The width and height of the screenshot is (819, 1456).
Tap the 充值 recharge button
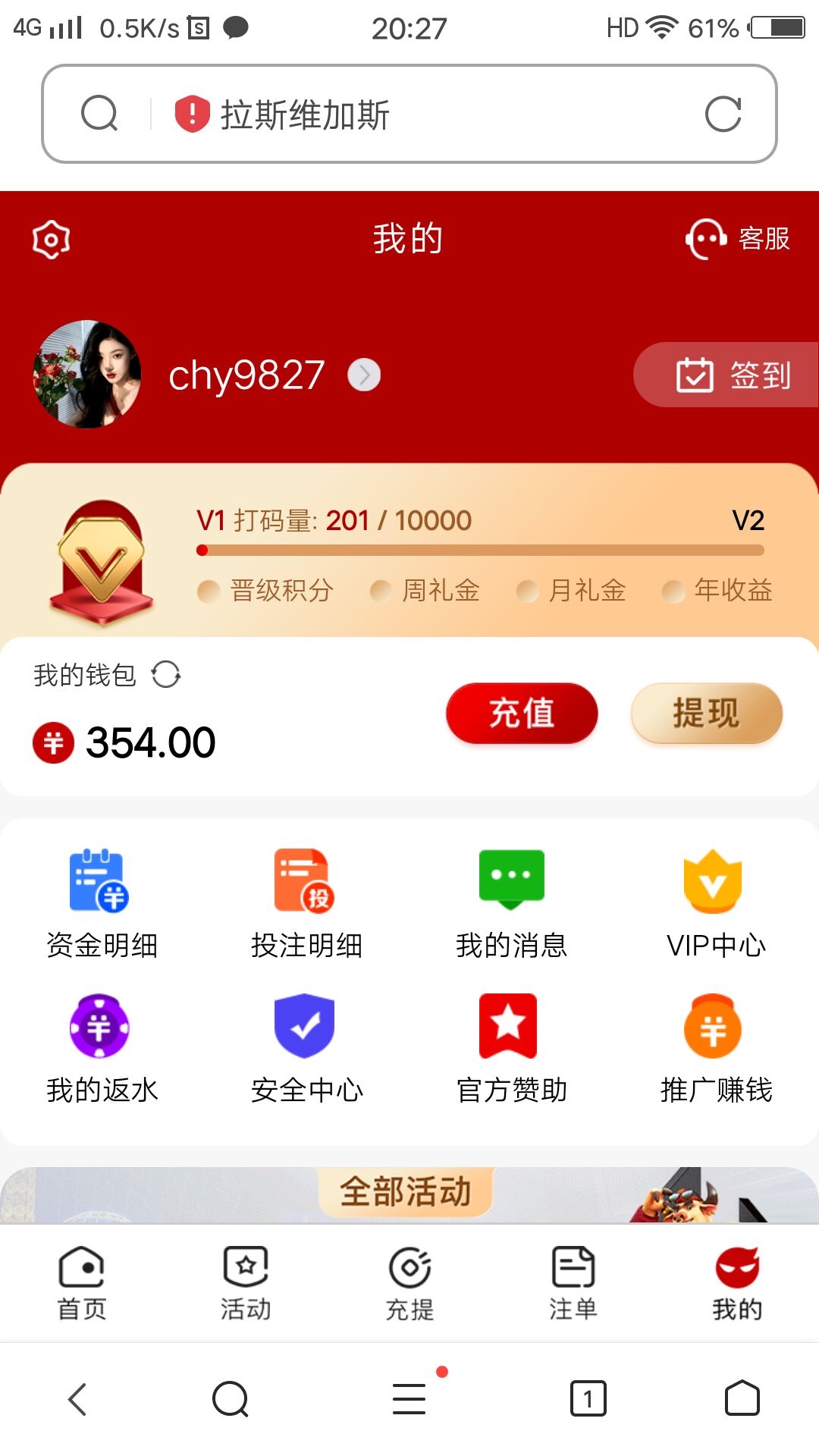pyautogui.click(x=522, y=713)
